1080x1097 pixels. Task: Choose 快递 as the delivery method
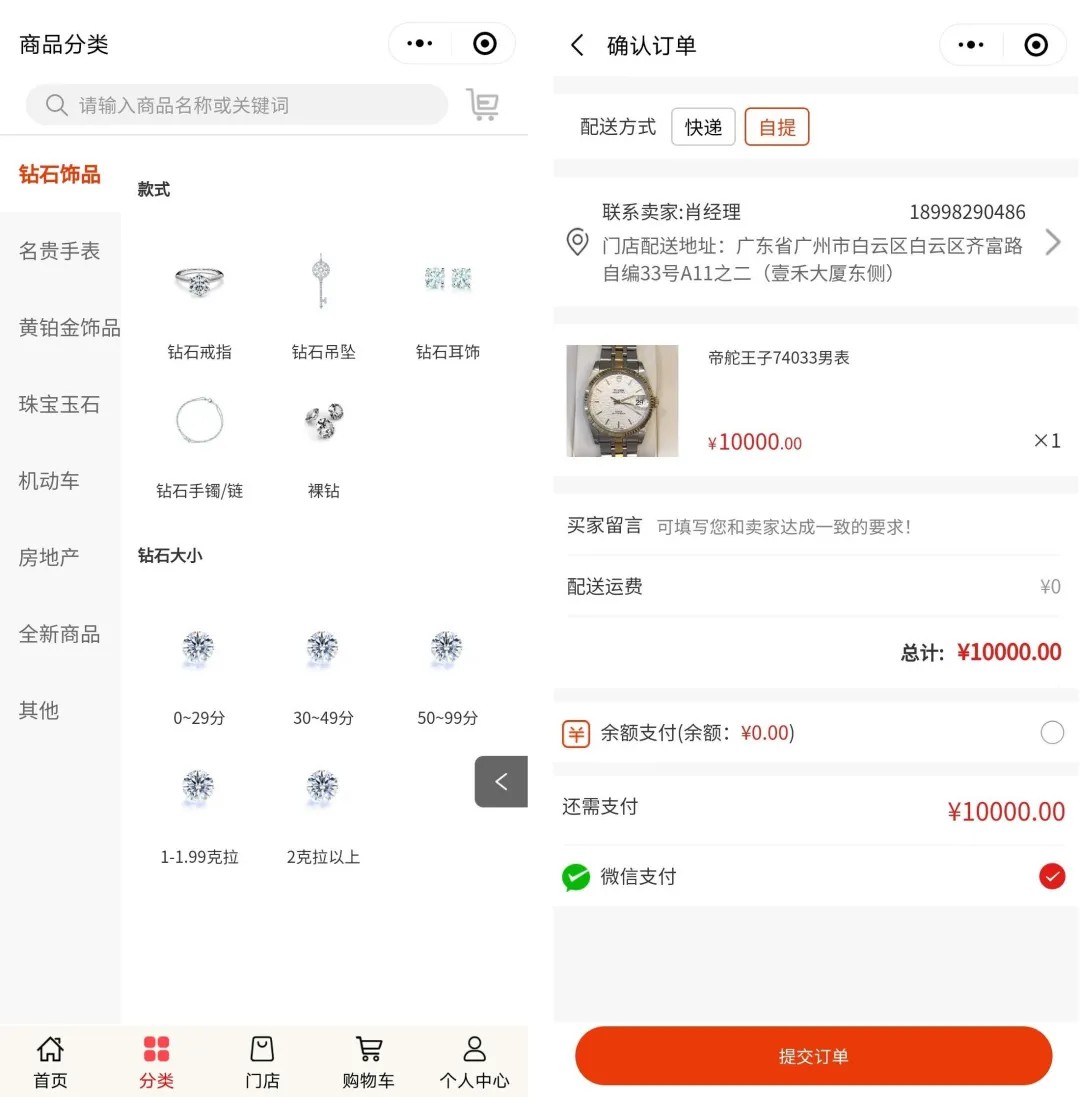tap(703, 127)
